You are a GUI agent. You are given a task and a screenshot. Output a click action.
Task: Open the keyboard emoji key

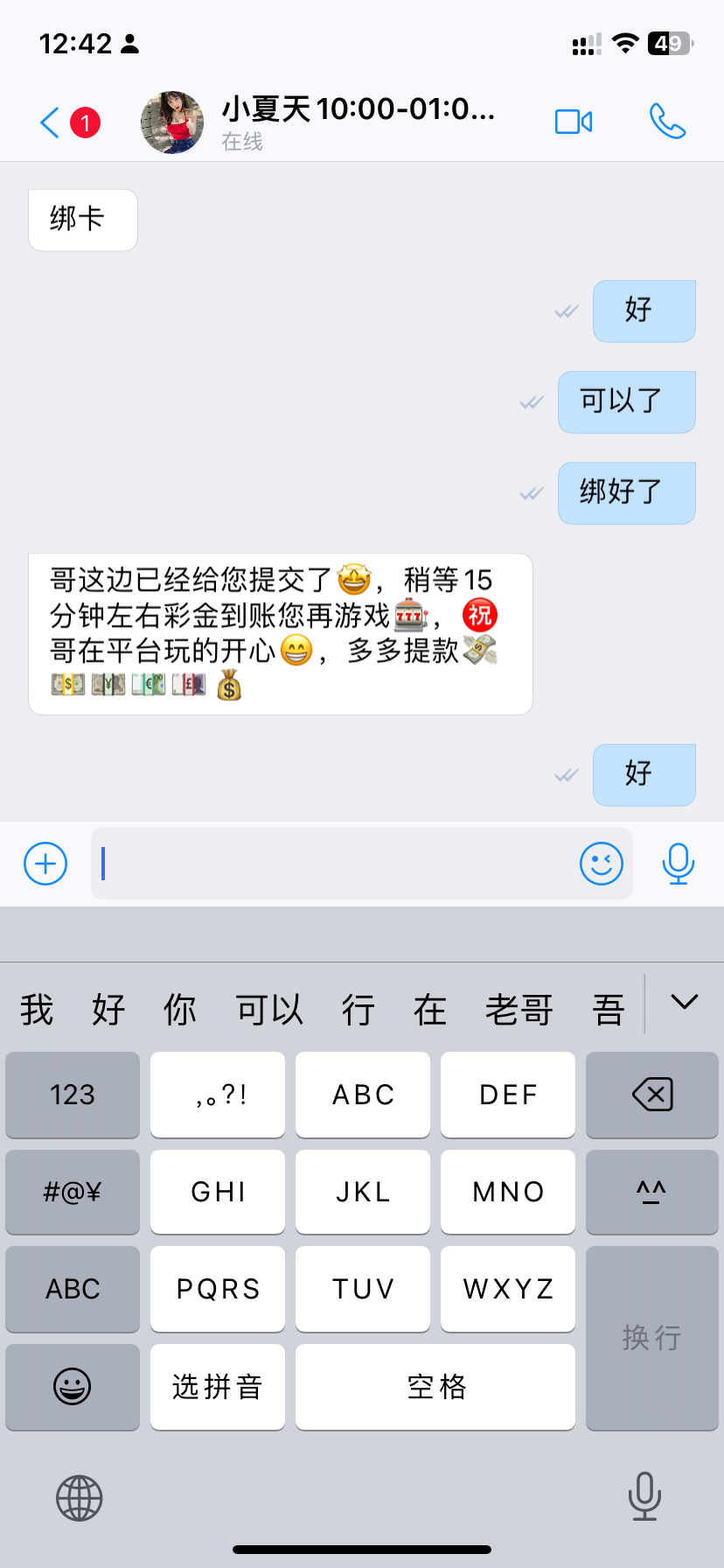click(x=73, y=1387)
